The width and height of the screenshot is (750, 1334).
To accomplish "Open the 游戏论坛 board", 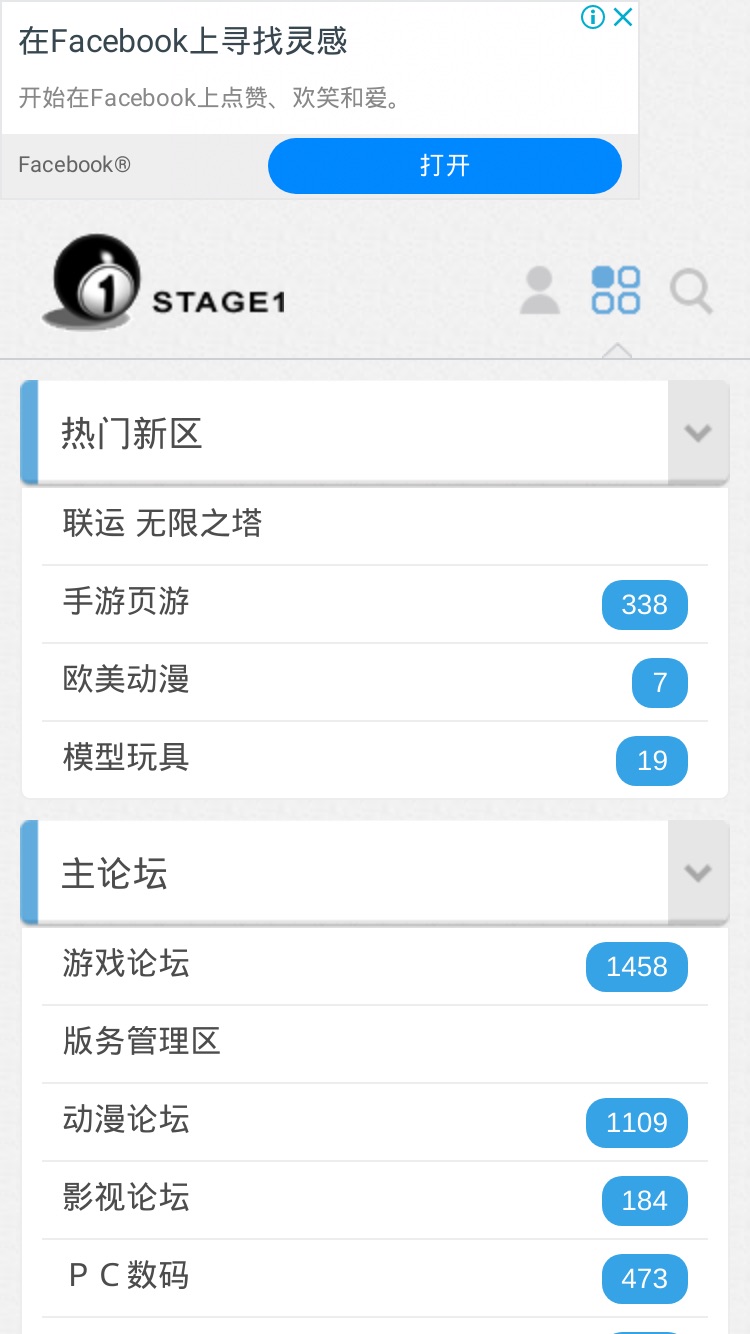I will [375, 966].
